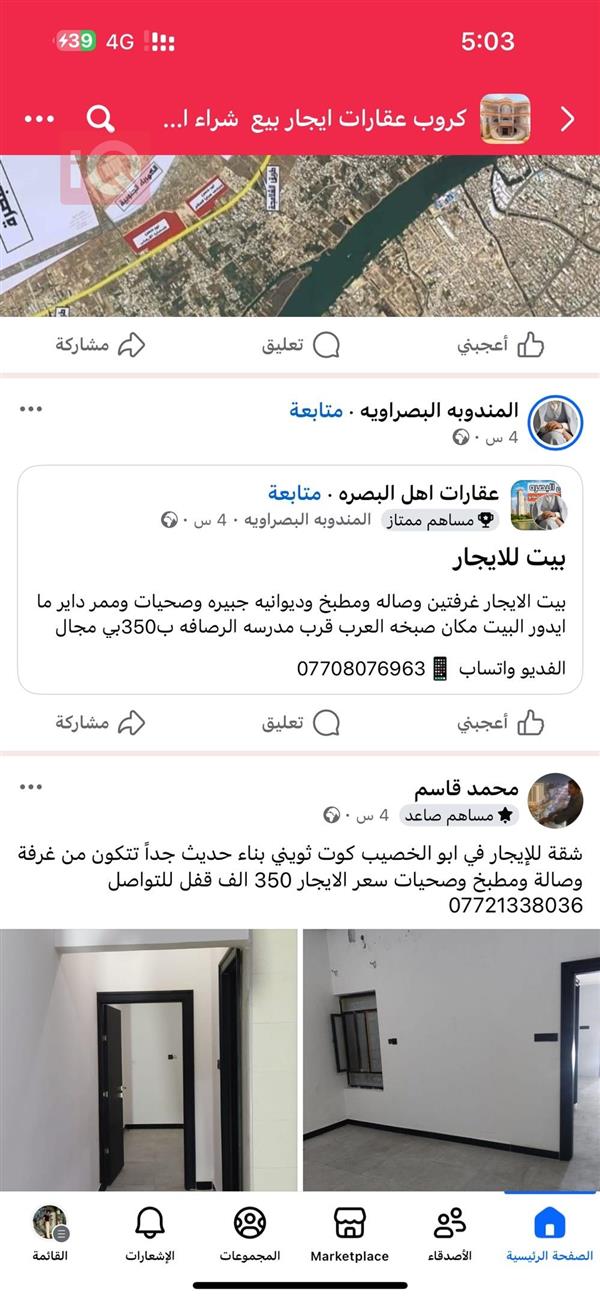The image size is (600, 1300).
Task: Open the القائمة menu tab
Action: [50, 1234]
